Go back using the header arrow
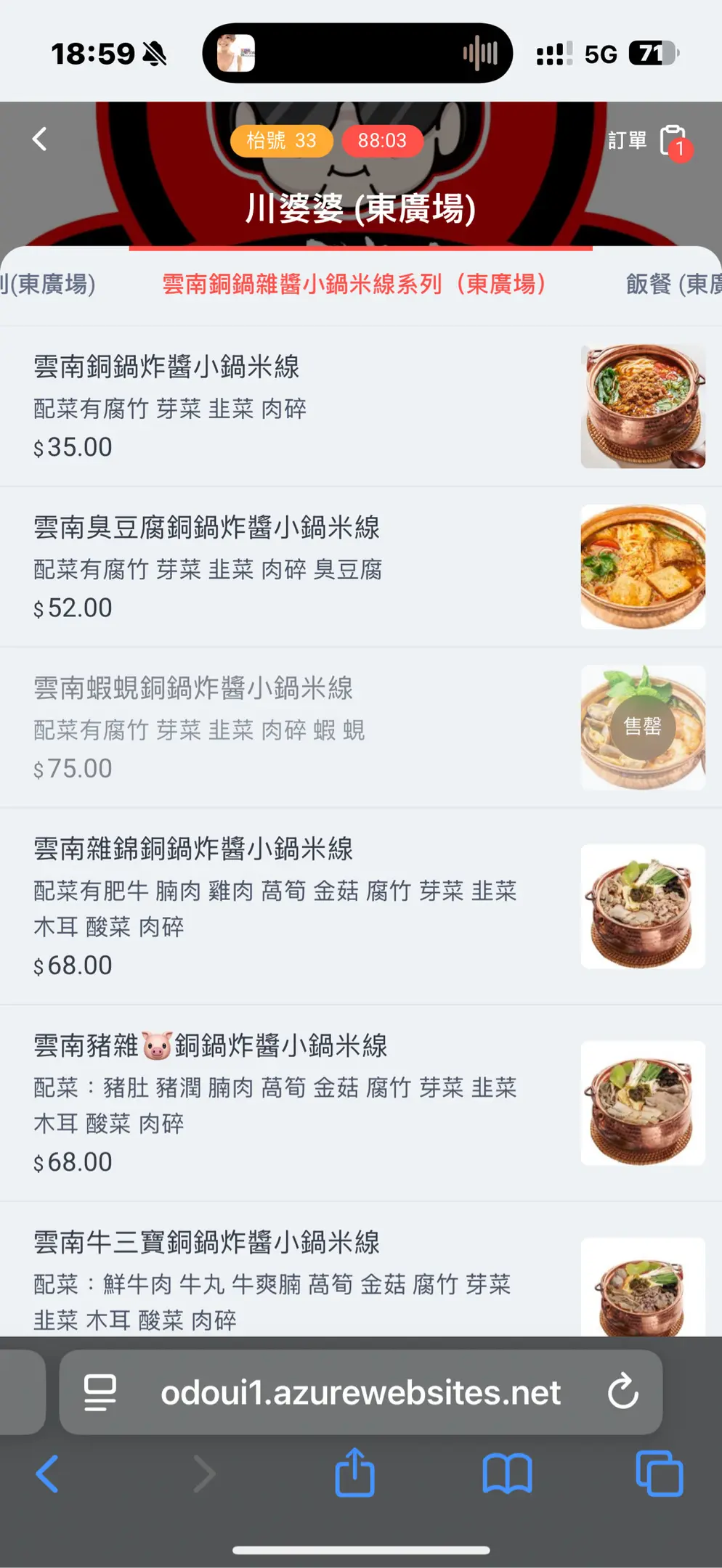Screen dimensions: 722x1568 click(40, 139)
